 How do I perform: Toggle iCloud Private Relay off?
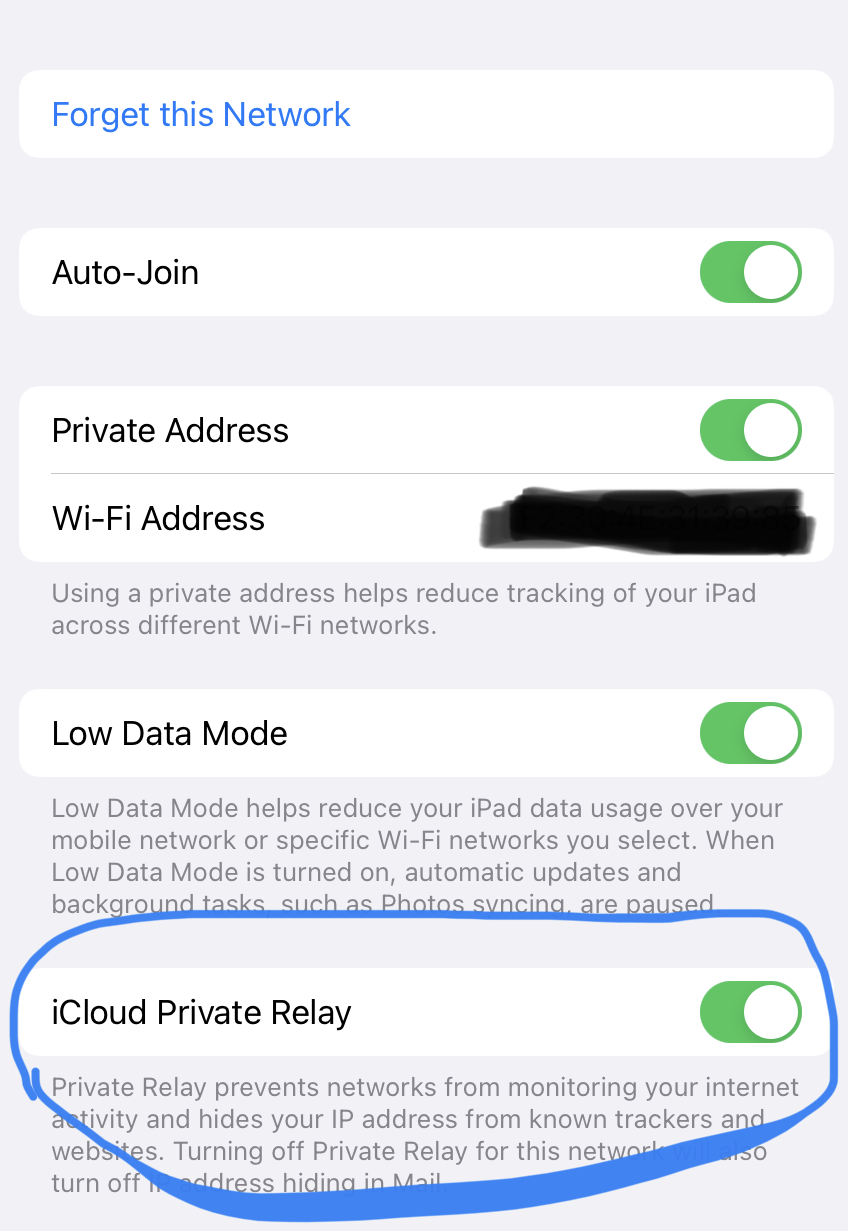click(x=750, y=1012)
